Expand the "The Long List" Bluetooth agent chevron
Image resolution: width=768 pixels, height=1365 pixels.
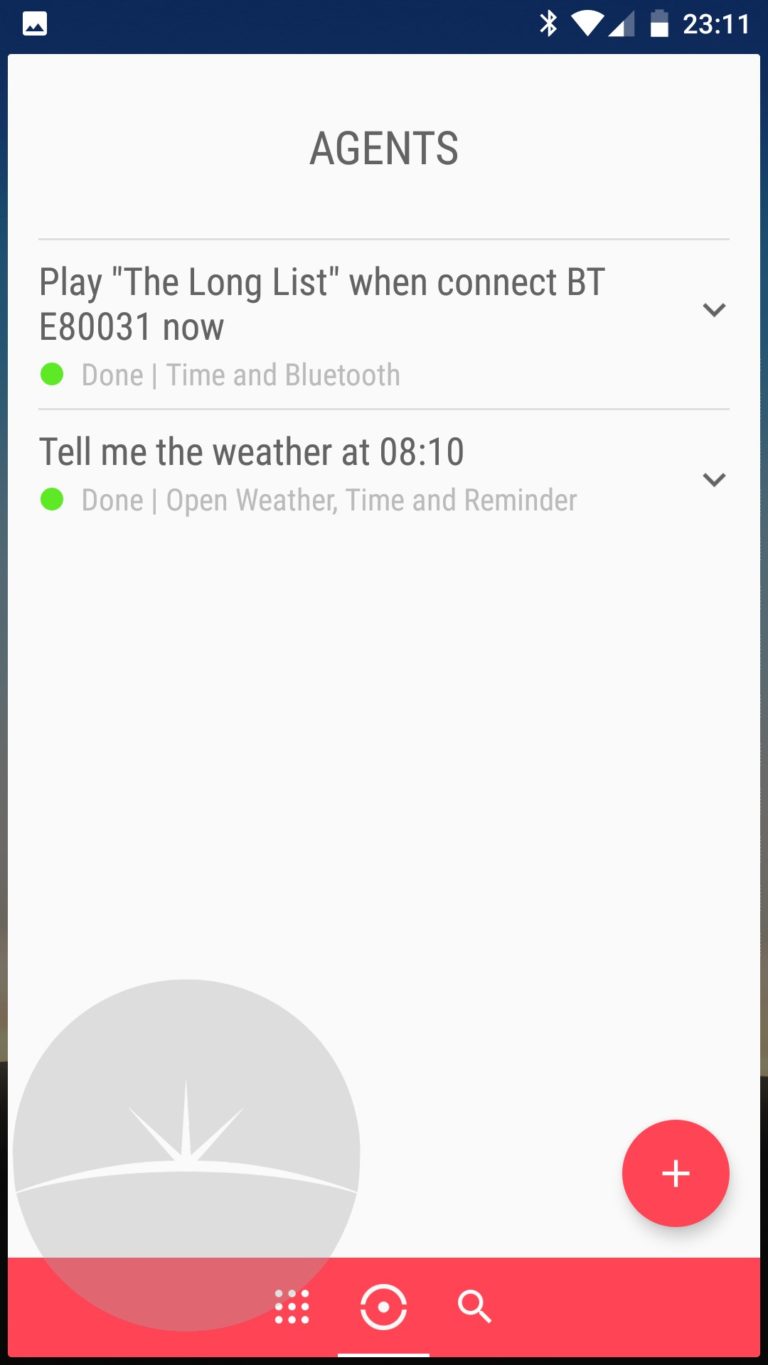713,310
